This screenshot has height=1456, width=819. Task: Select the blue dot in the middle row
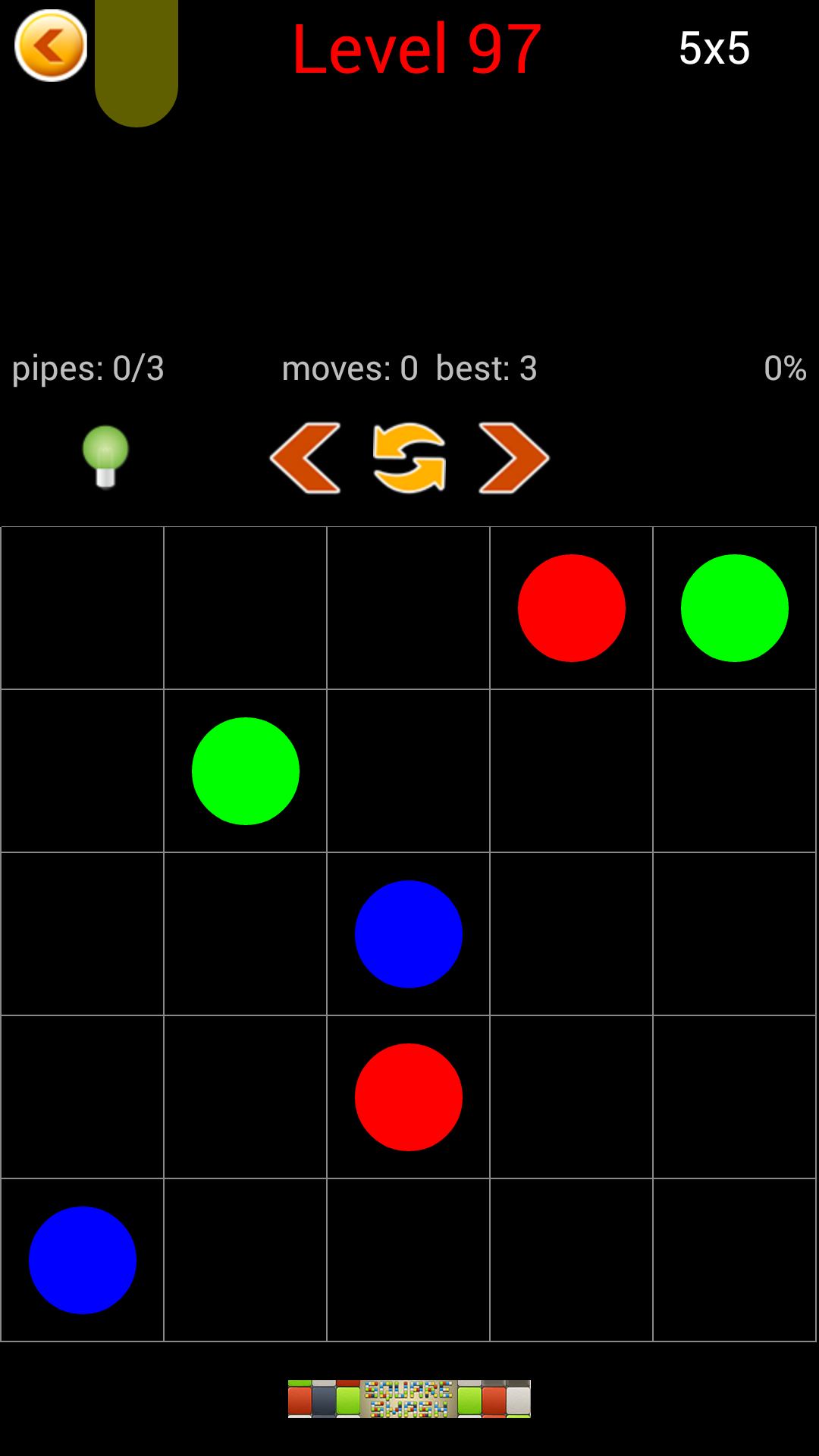pyautogui.click(x=409, y=934)
